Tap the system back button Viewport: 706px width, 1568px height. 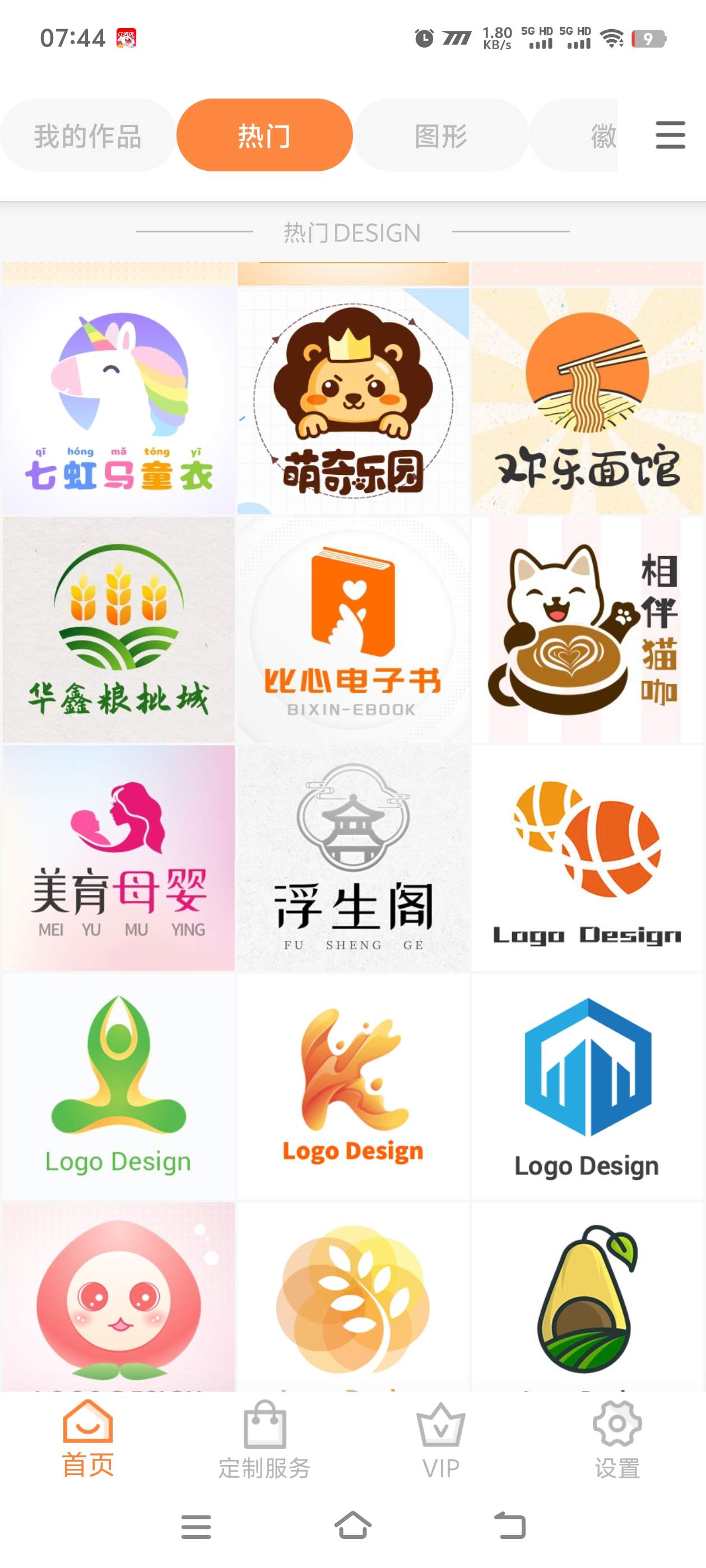point(510,1526)
